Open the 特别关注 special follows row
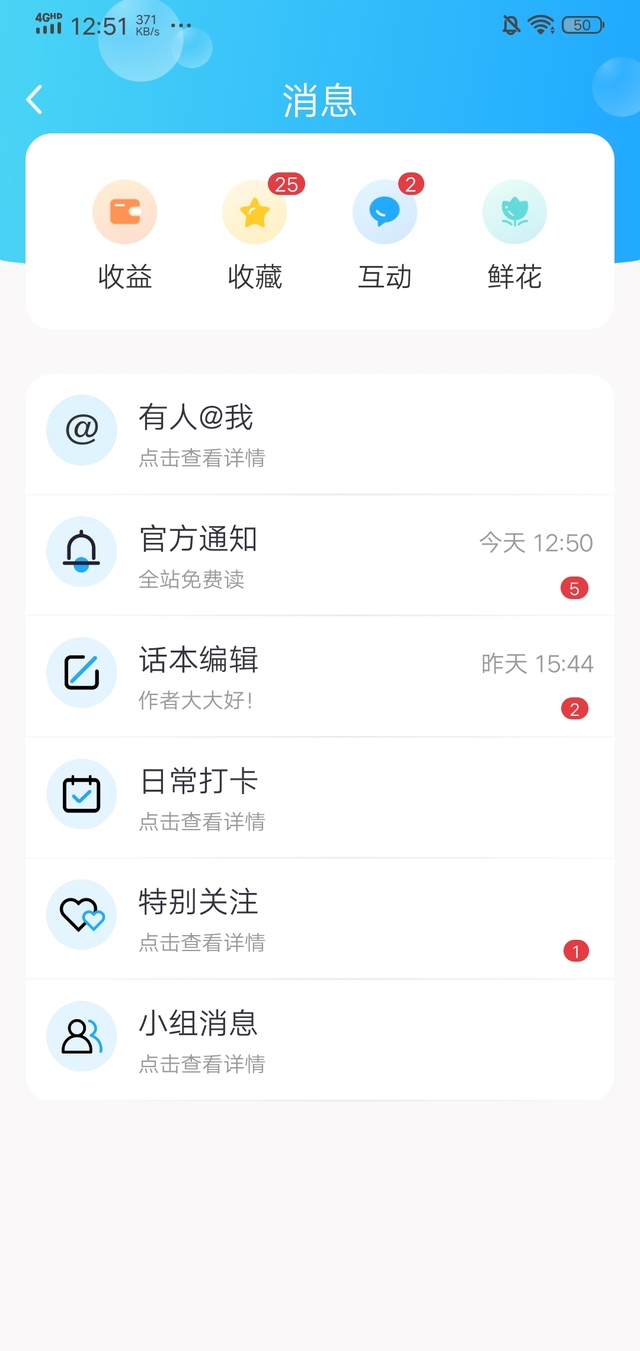Viewport: 640px width, 1351px height. (x=320, y=918)
